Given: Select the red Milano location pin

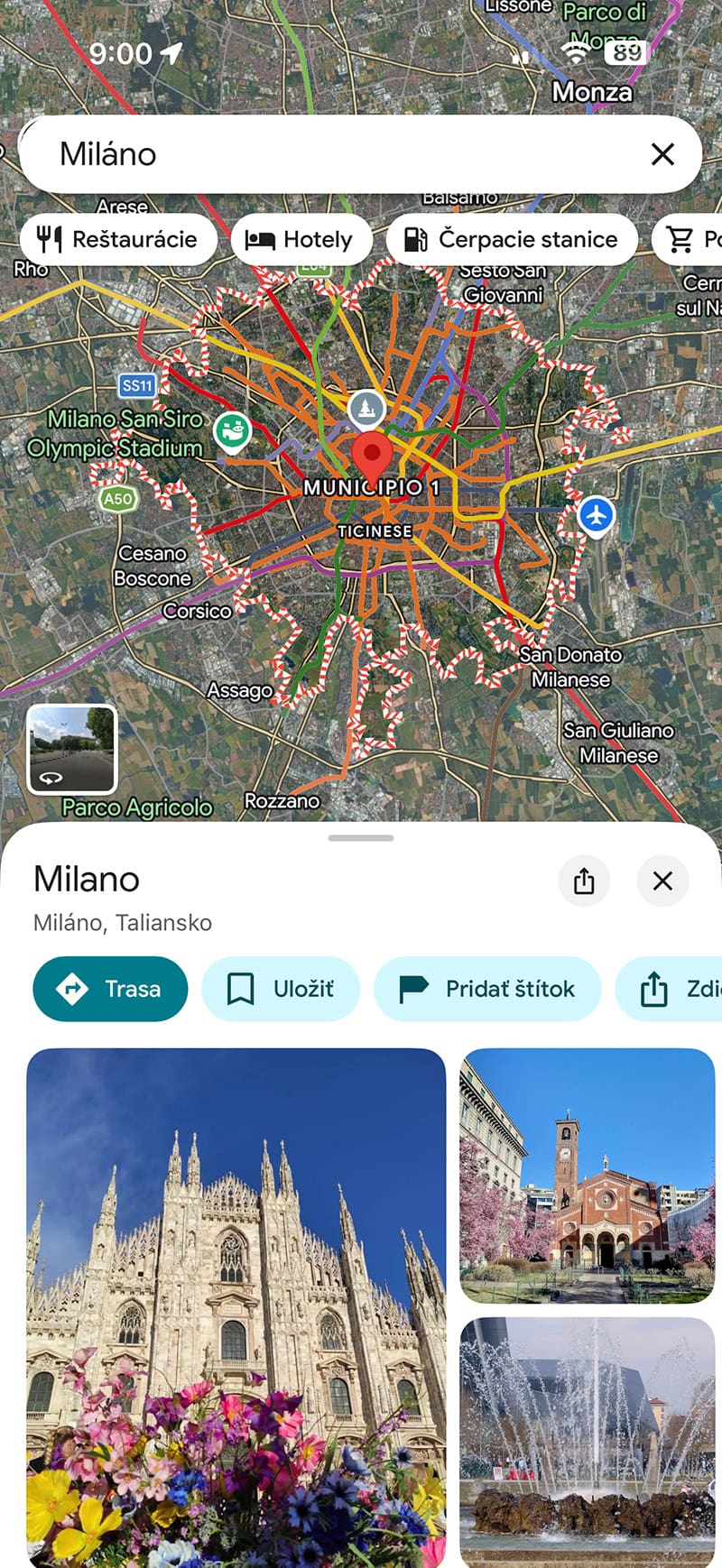Looking at the screenshot, I should tap(369, 456).
